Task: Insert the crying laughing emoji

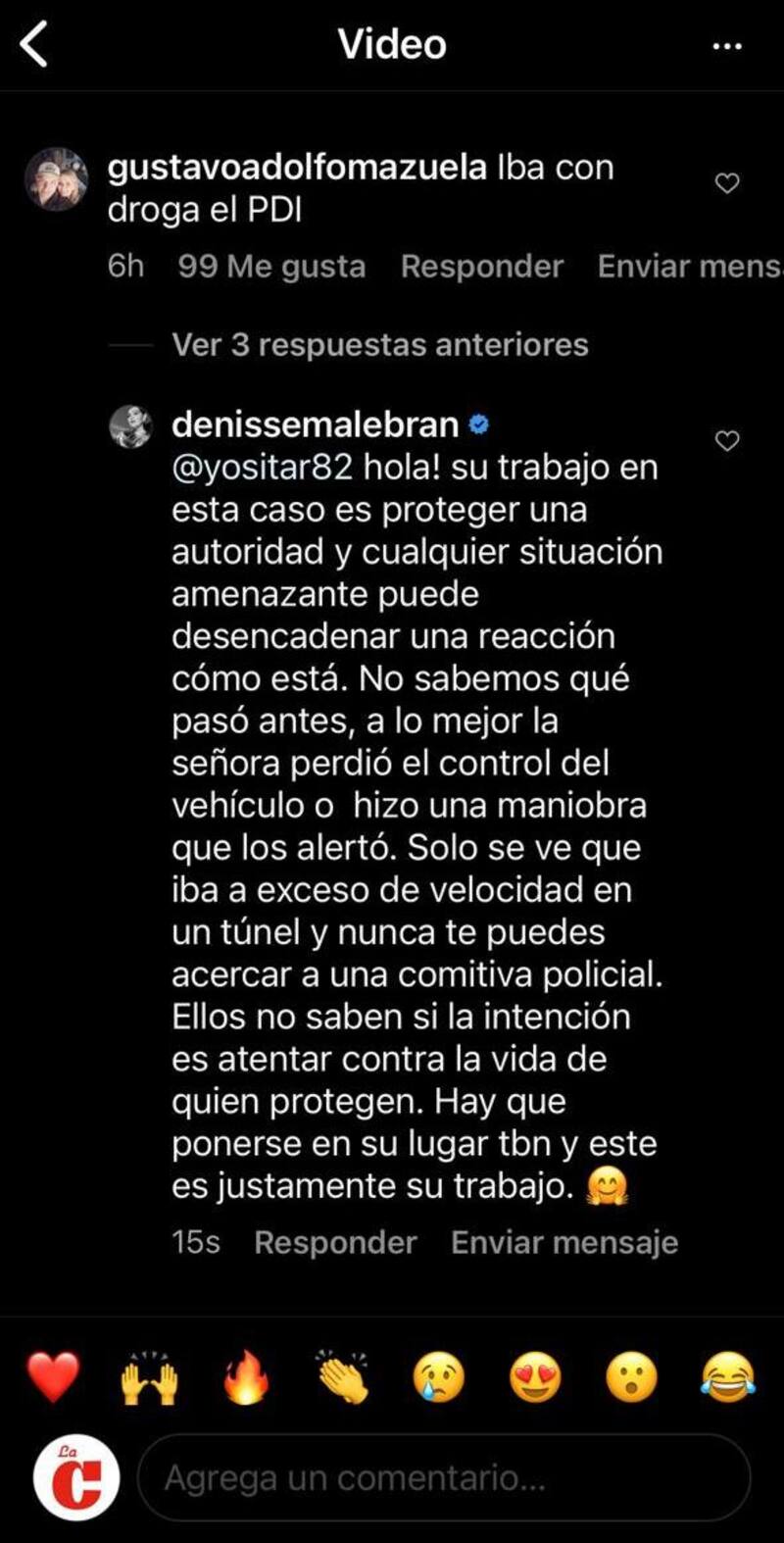Action: (x=727, y=1377)
